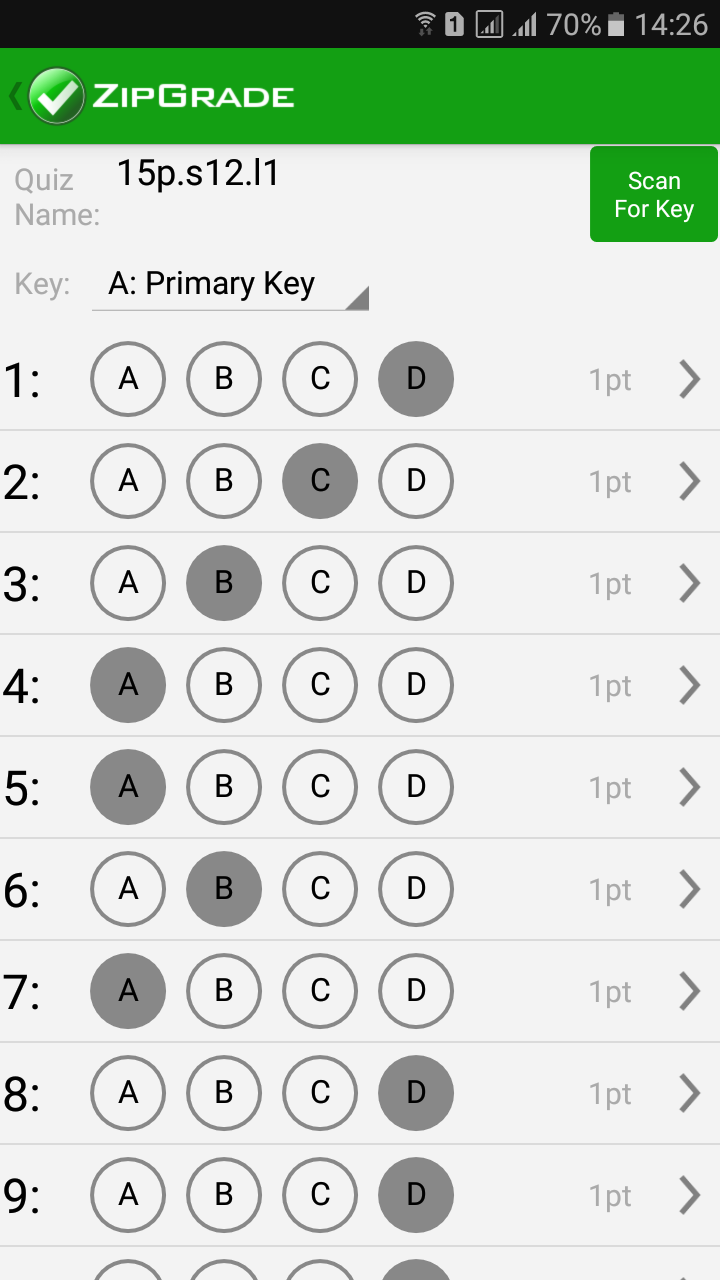Pick answer B for question 5

click(x=224, y=787)
